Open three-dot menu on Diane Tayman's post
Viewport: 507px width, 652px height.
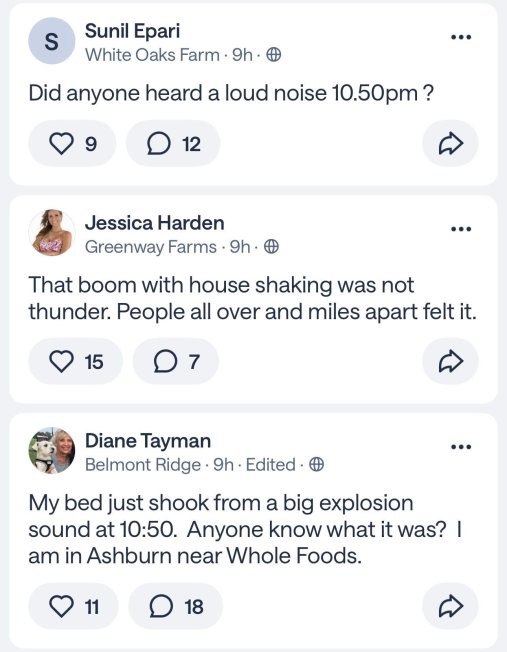(x=461, y=447)
